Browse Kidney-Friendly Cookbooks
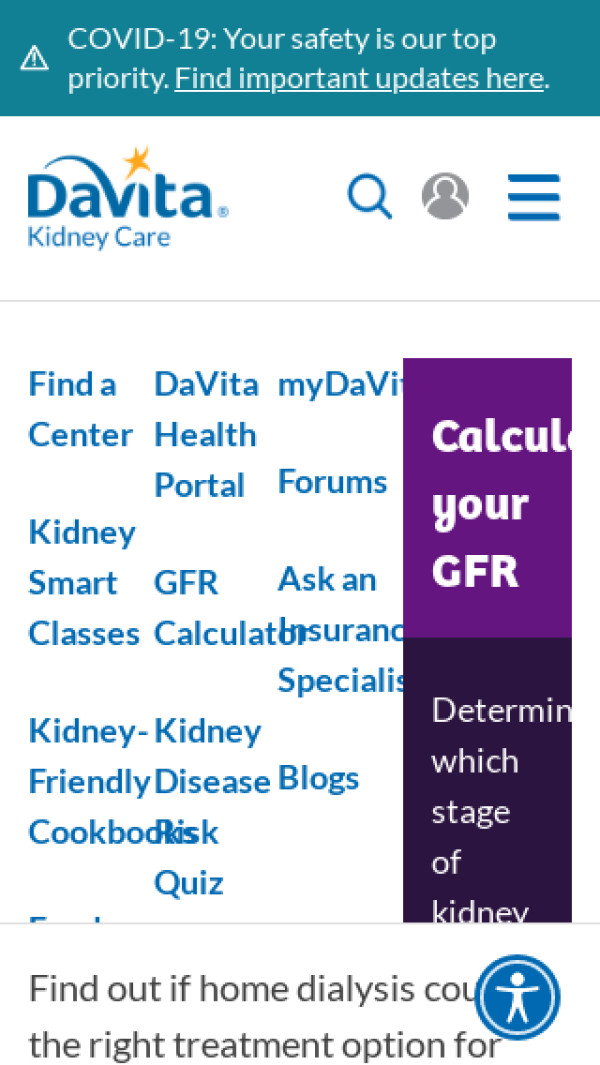This screenshot has width=600, height=1065. point(88,781)
